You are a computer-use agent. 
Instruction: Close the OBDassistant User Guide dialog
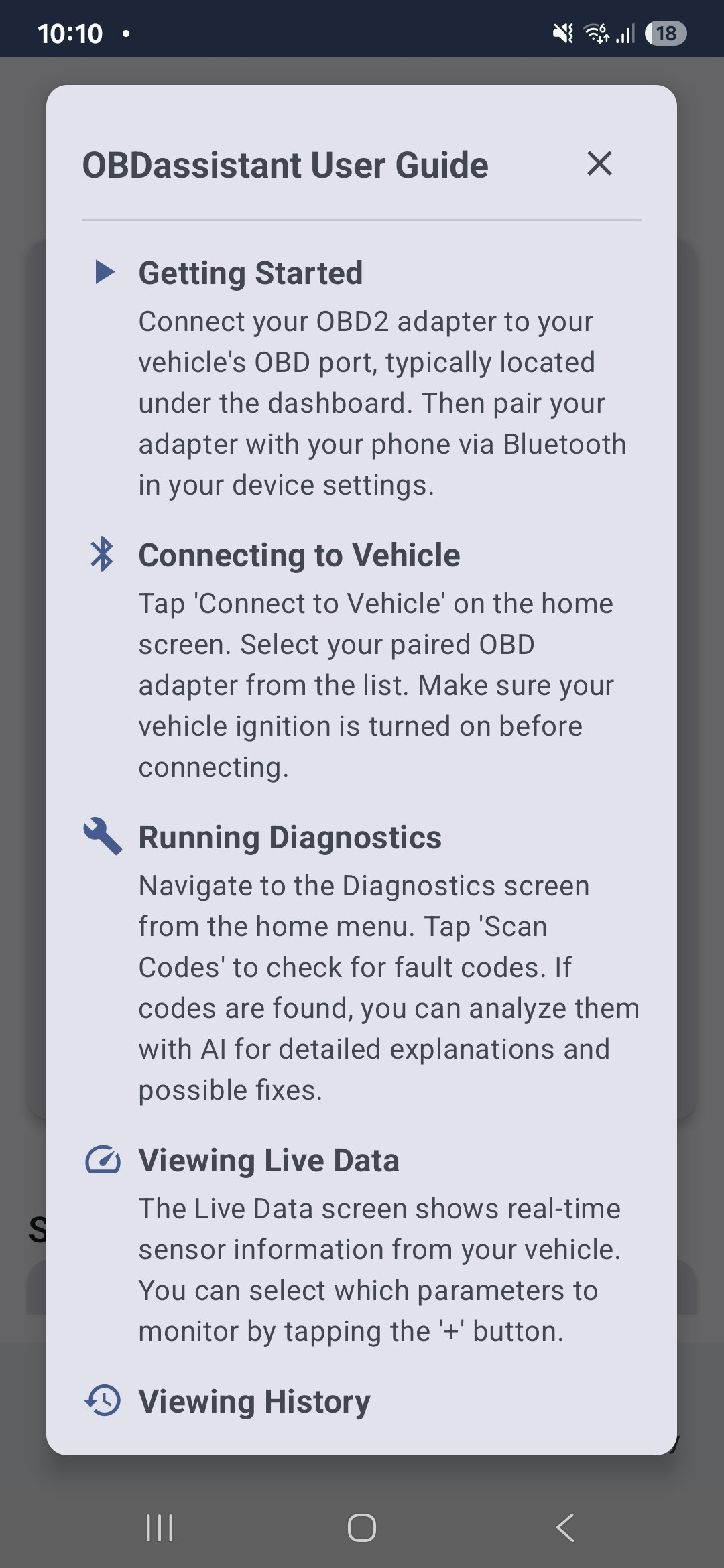click(599, 164)
